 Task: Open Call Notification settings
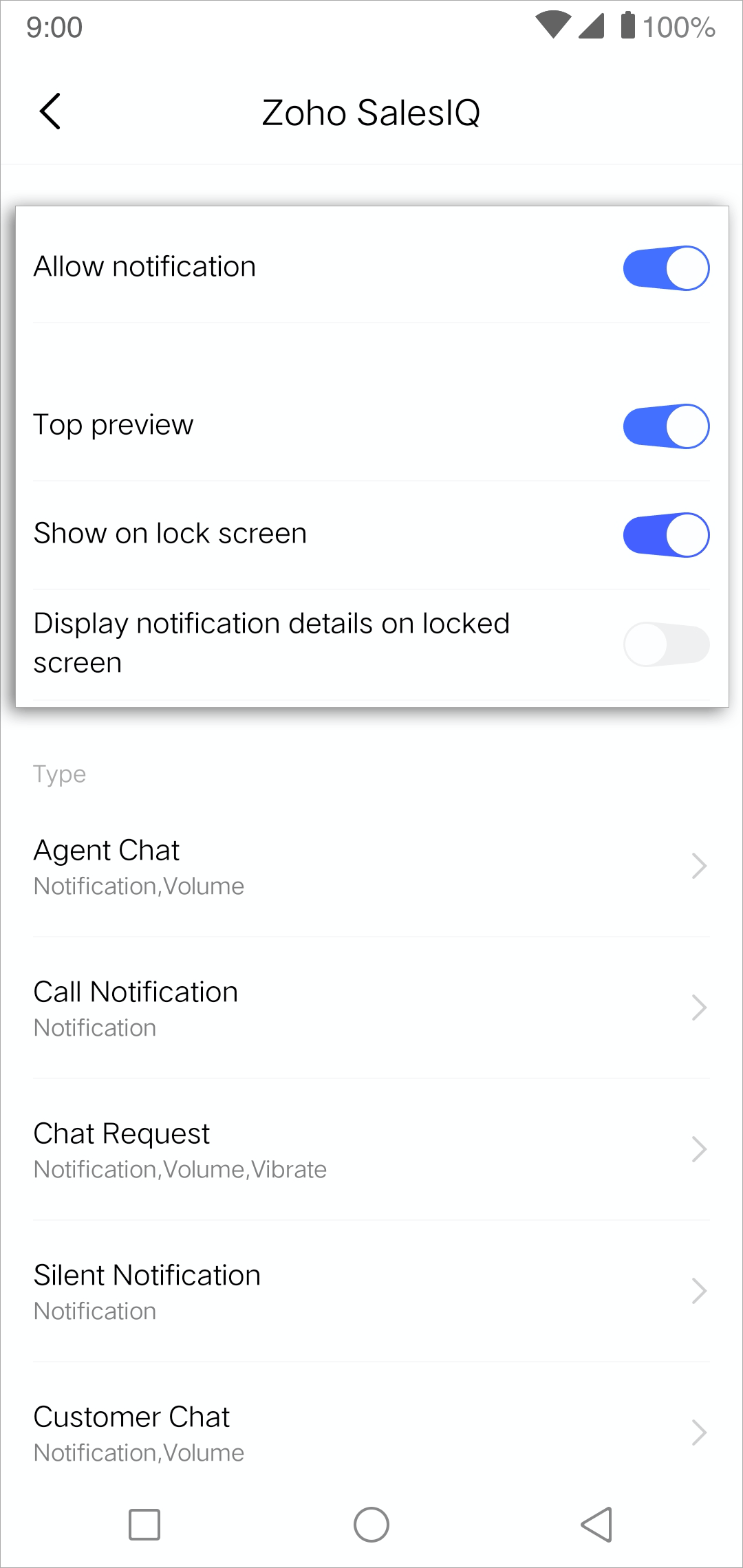pyautogui.click(x=371, y=1008)
